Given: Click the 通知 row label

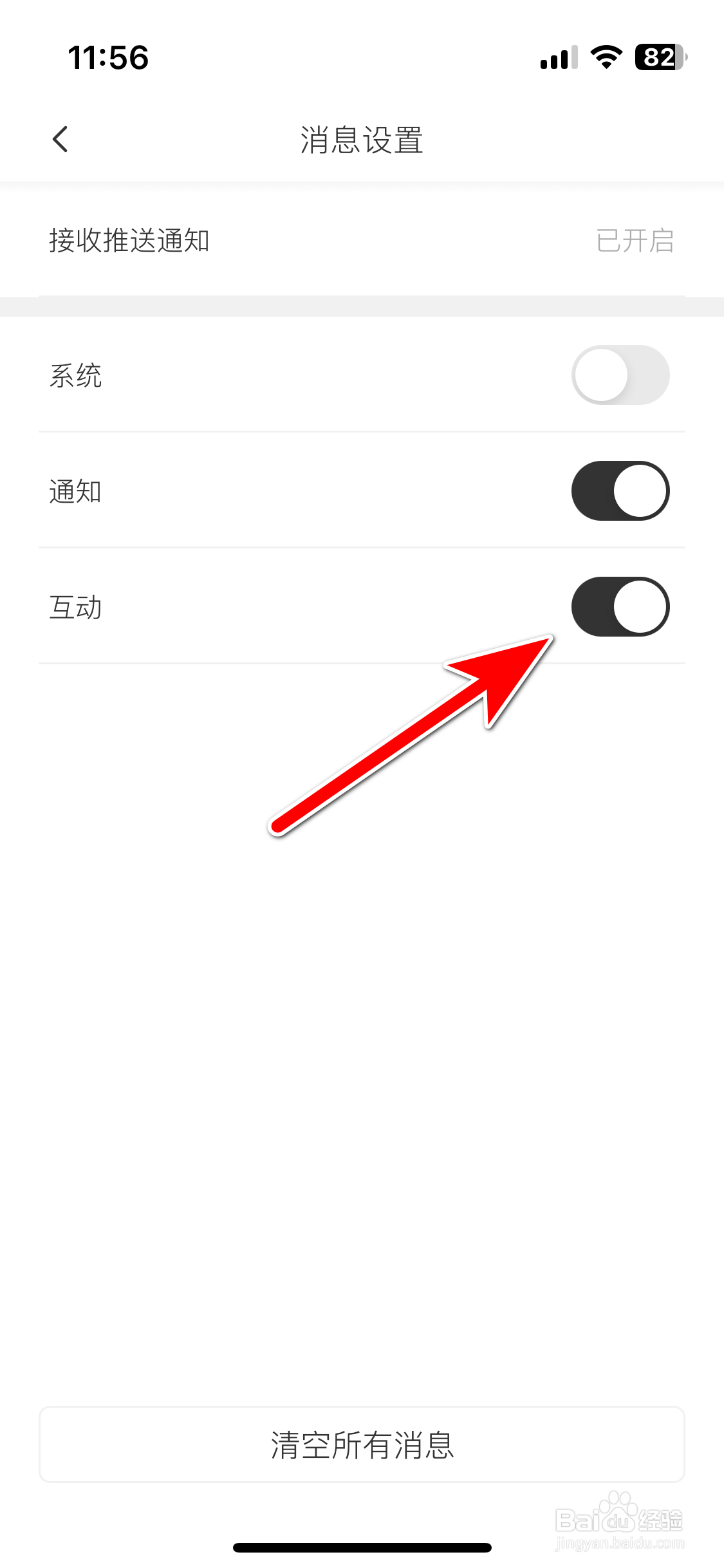Looking at the screenshot, I should (75, 491).
